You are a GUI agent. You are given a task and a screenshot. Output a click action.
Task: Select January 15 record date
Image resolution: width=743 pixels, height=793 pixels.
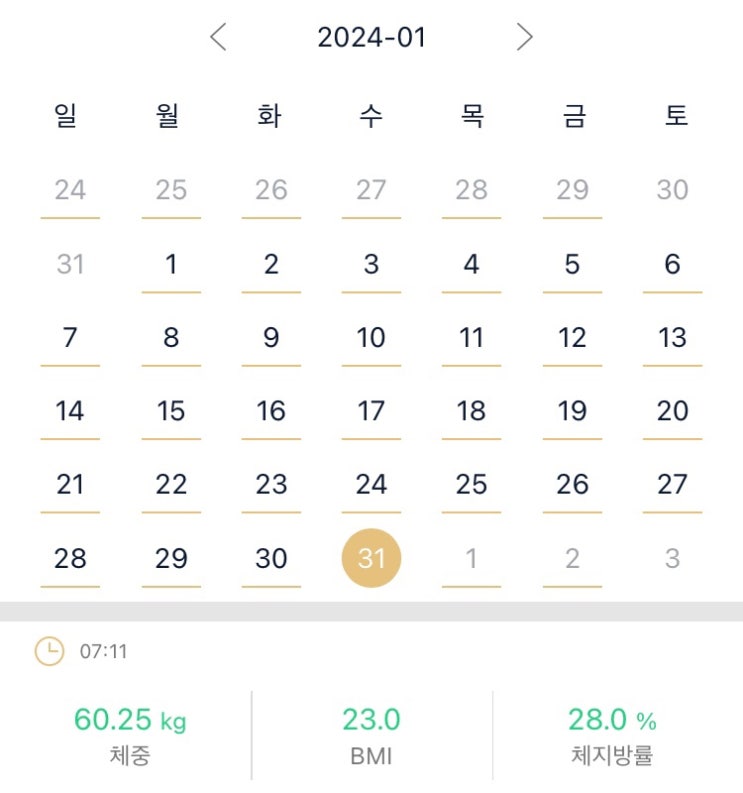(x=171, y=411)
